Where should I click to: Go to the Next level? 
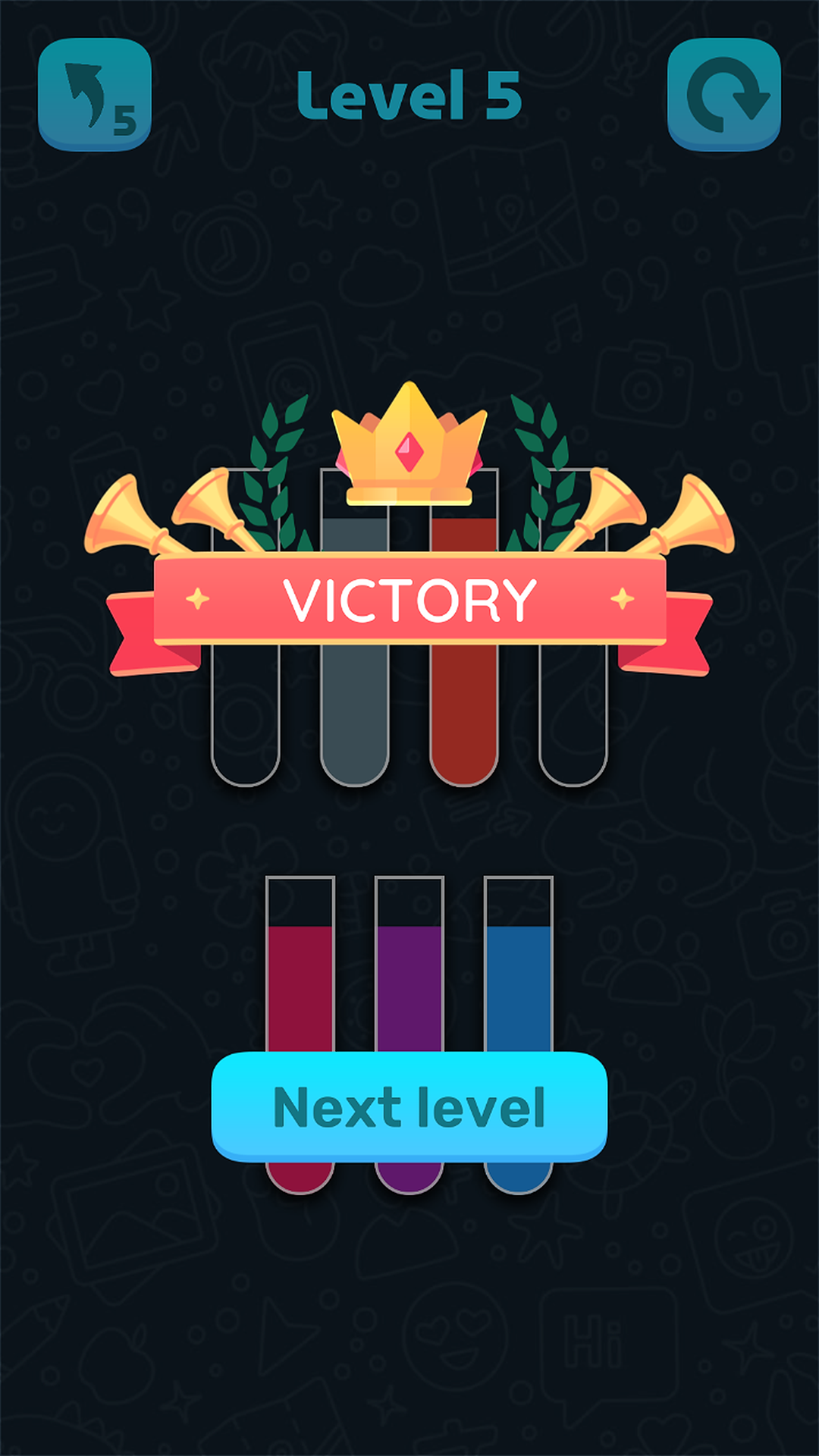click(409, 1106)
